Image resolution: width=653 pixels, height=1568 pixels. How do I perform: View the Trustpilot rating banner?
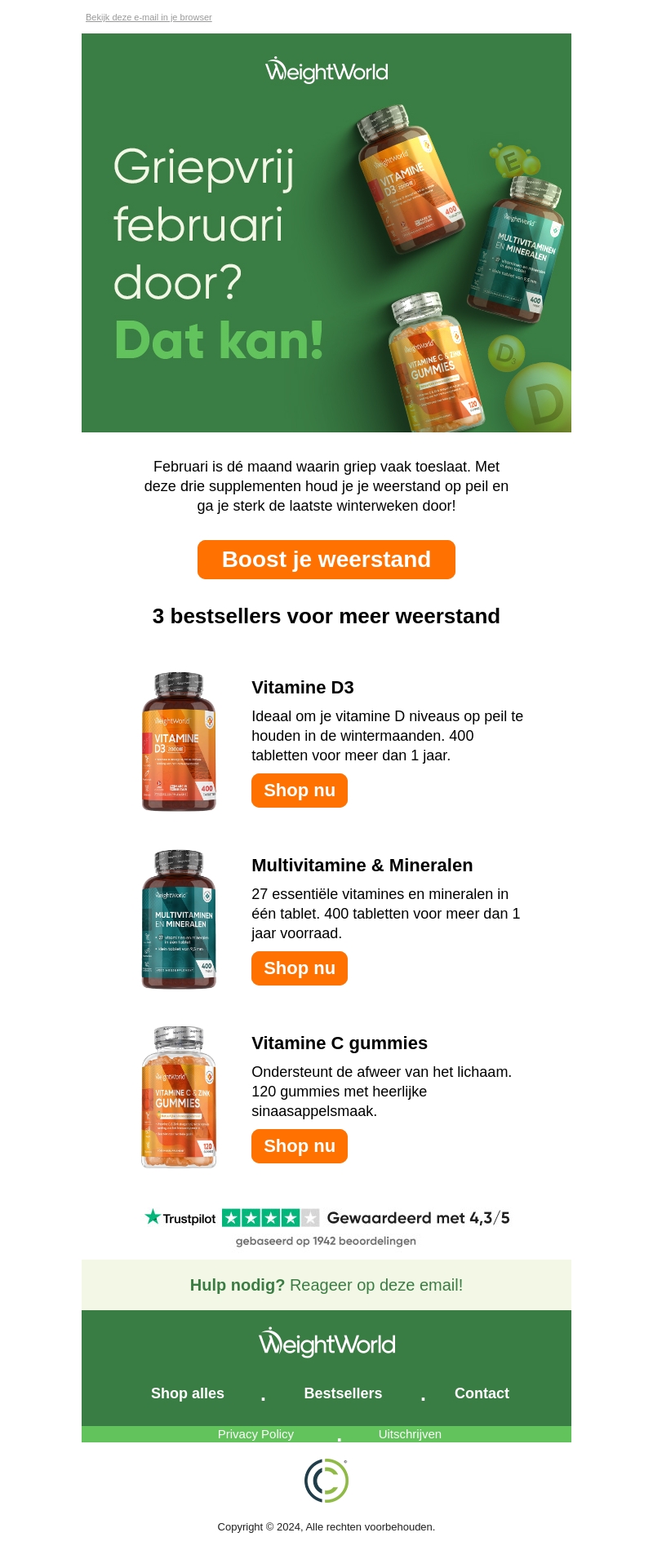coord(326,1226)
